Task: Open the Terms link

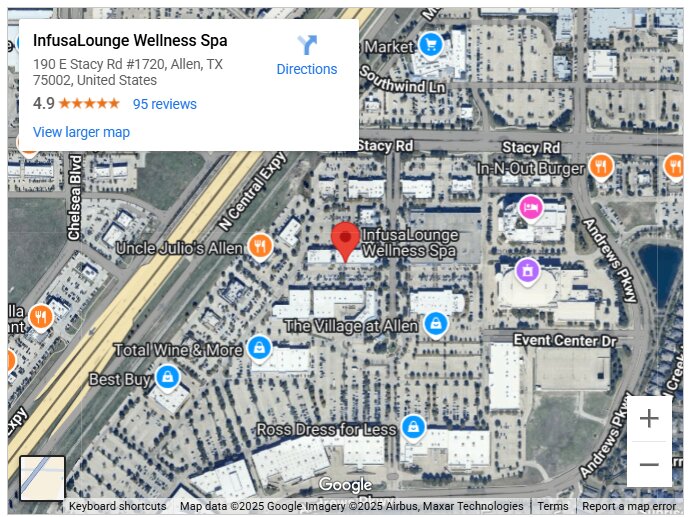Action: (553, 506)
